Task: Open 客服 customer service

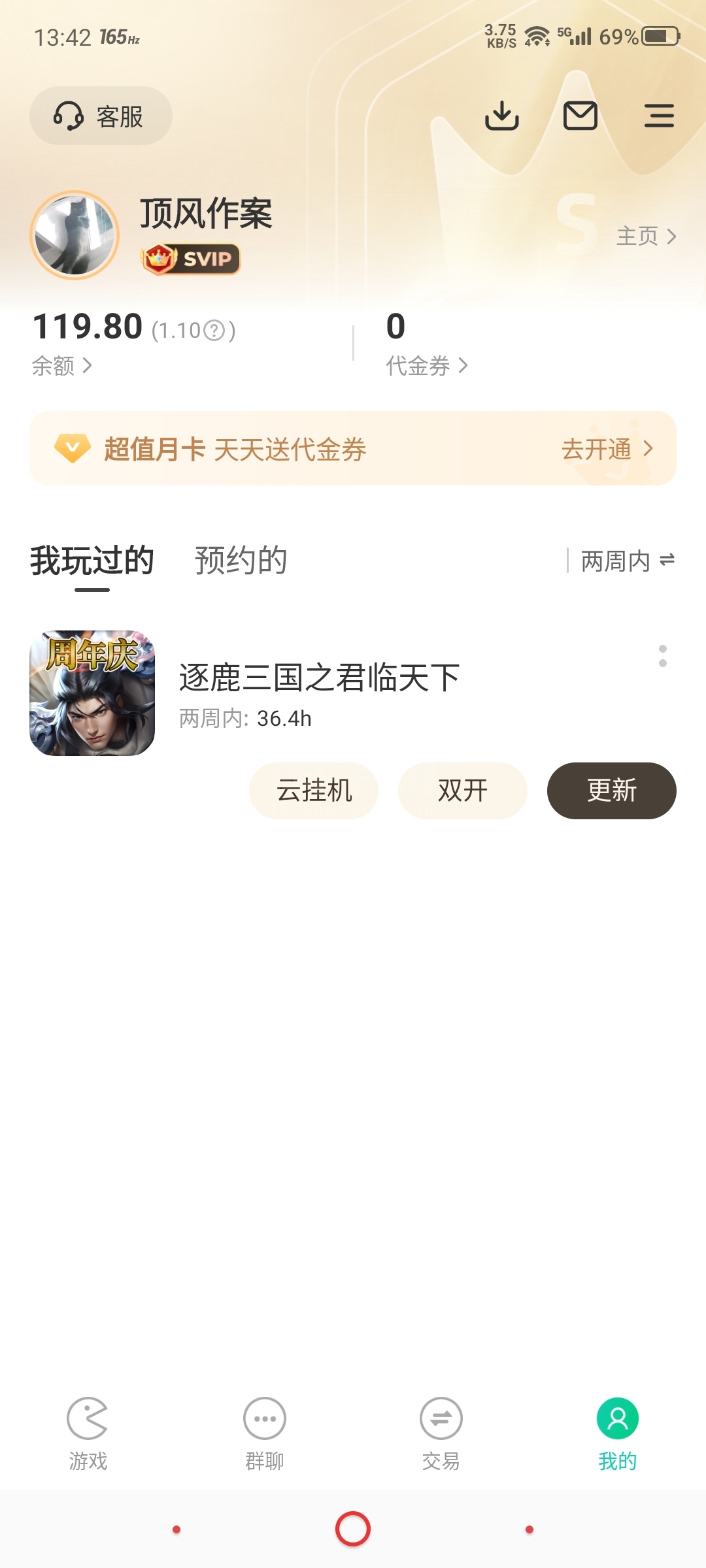Action: click(101, 116)
